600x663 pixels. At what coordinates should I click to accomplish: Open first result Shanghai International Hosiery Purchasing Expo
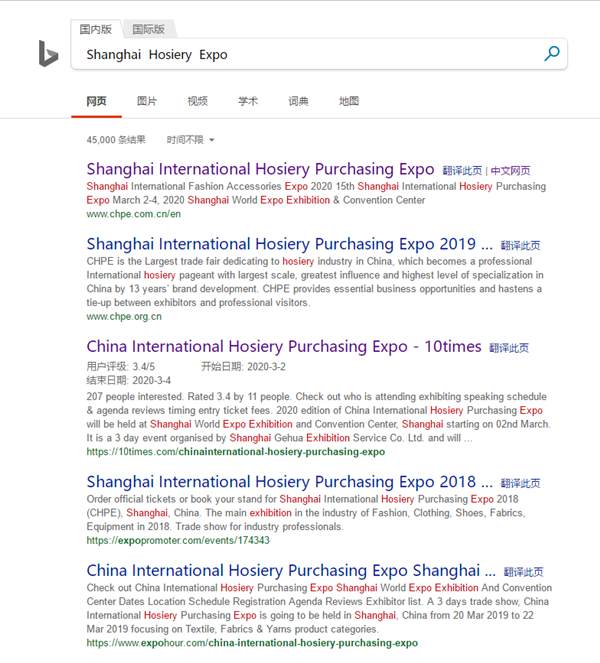[260, 169]
